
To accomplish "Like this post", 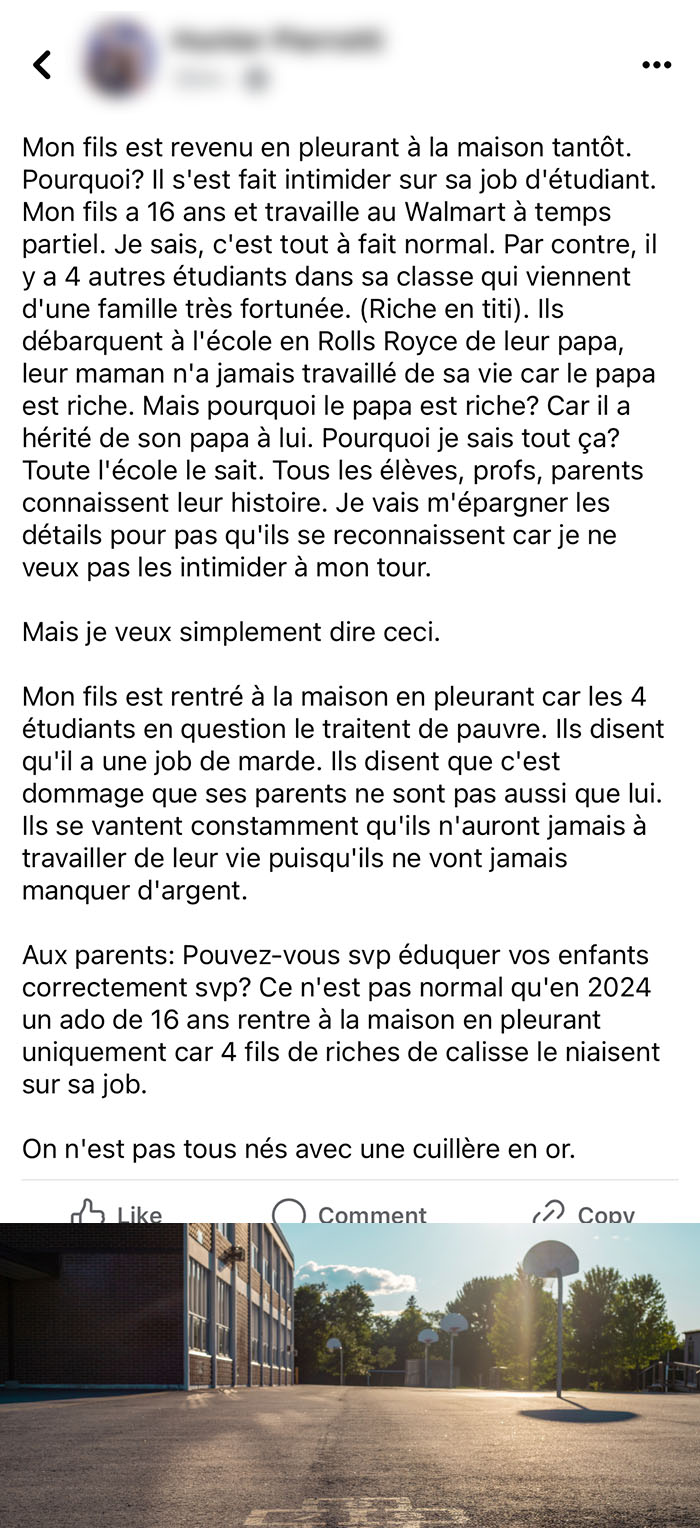I will click(x=116, y=1212).
